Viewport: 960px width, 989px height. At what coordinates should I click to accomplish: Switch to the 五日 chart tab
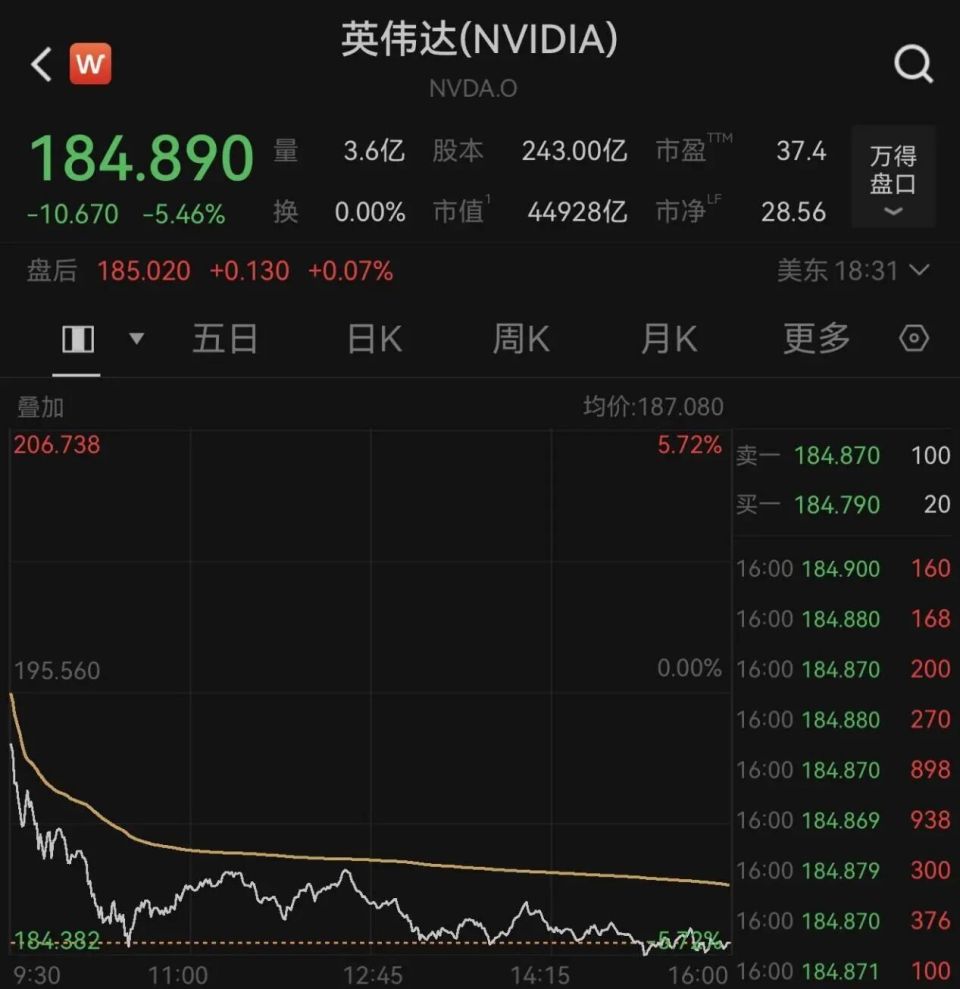225,339
